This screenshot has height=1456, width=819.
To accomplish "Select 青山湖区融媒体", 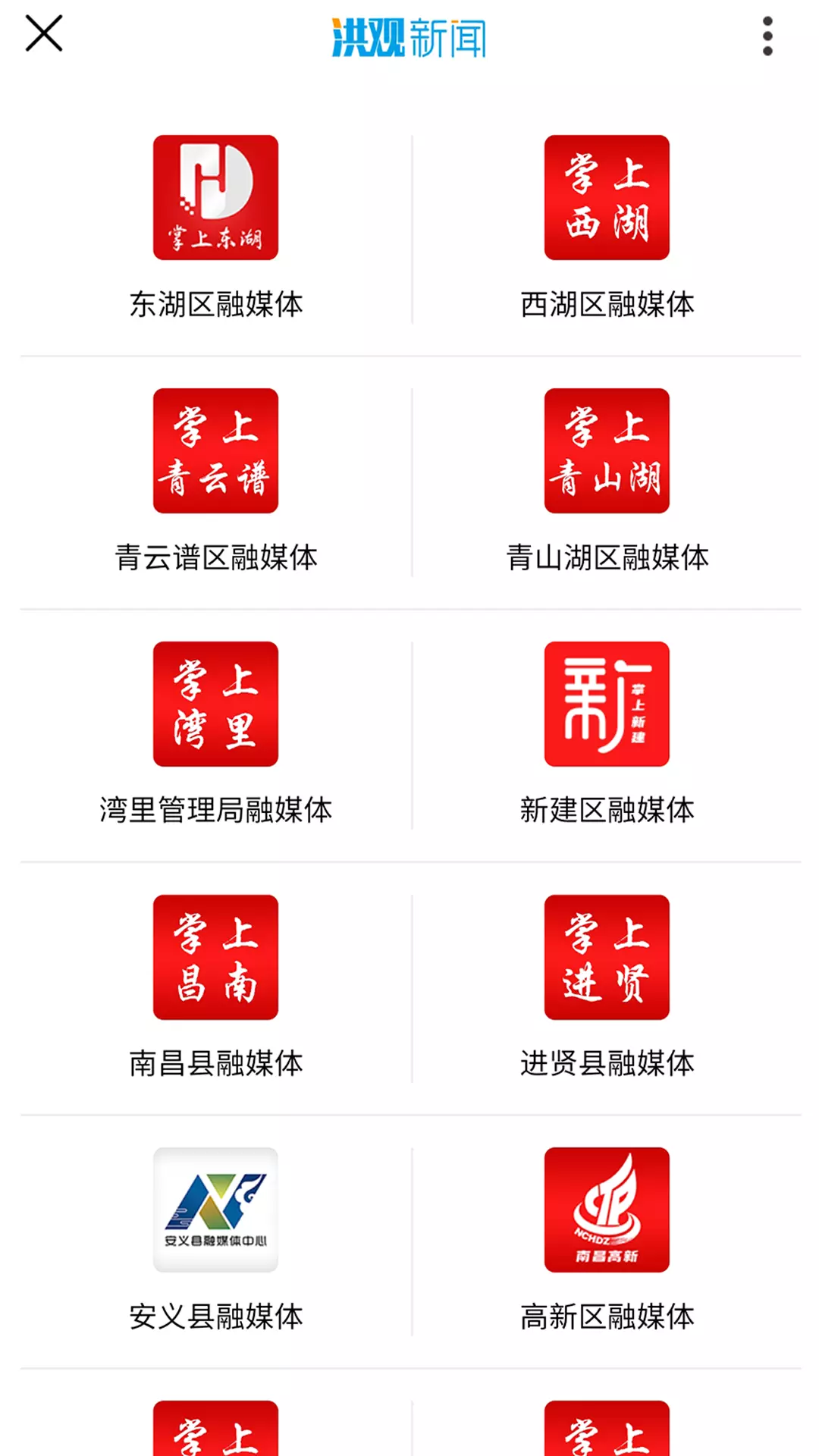I will click(x=607, y=482).
